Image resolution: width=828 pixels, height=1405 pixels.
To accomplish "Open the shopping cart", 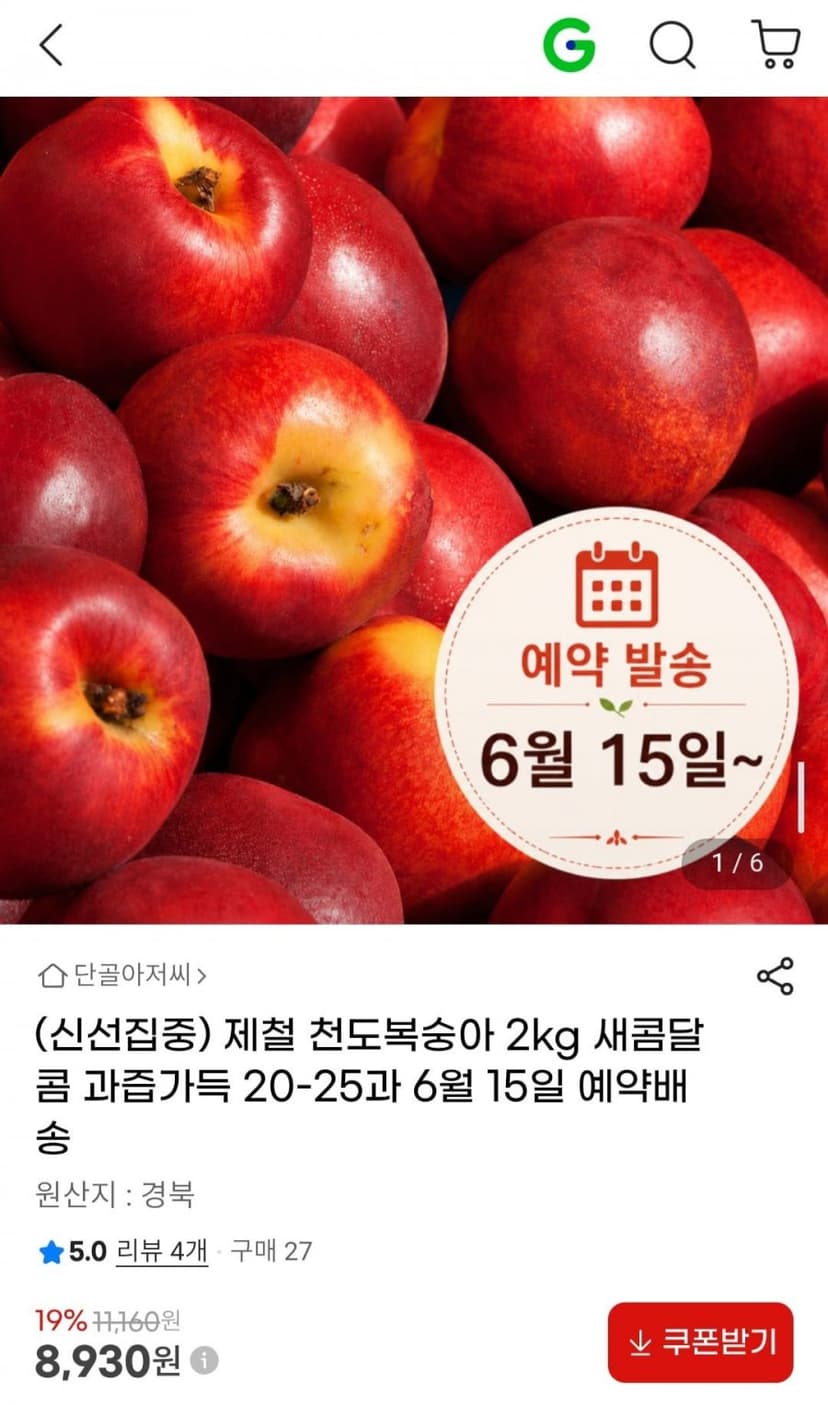I will coord(775,45).
